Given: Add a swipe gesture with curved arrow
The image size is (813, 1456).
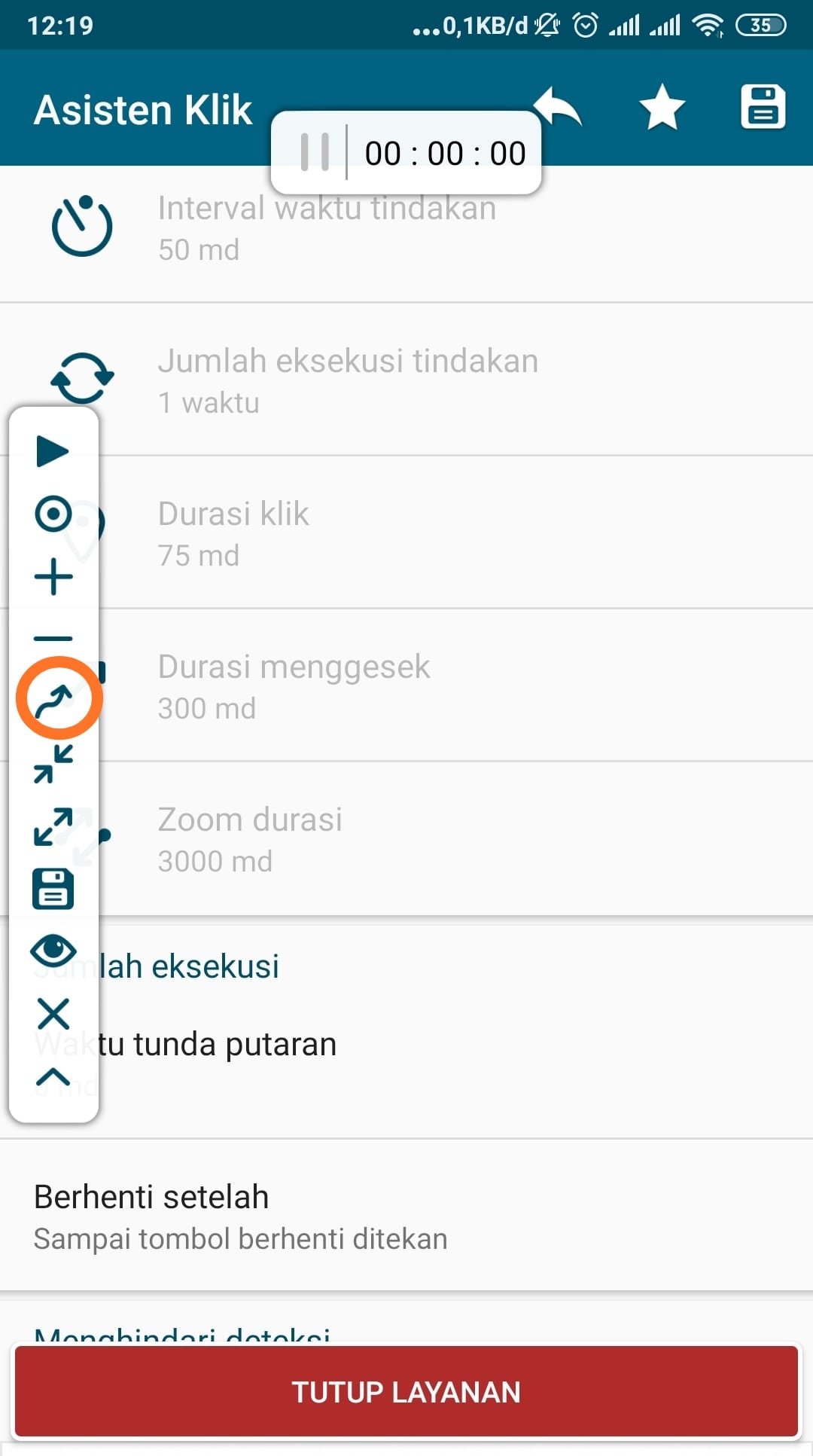Looking at the screenshot, I should point(55,699).
